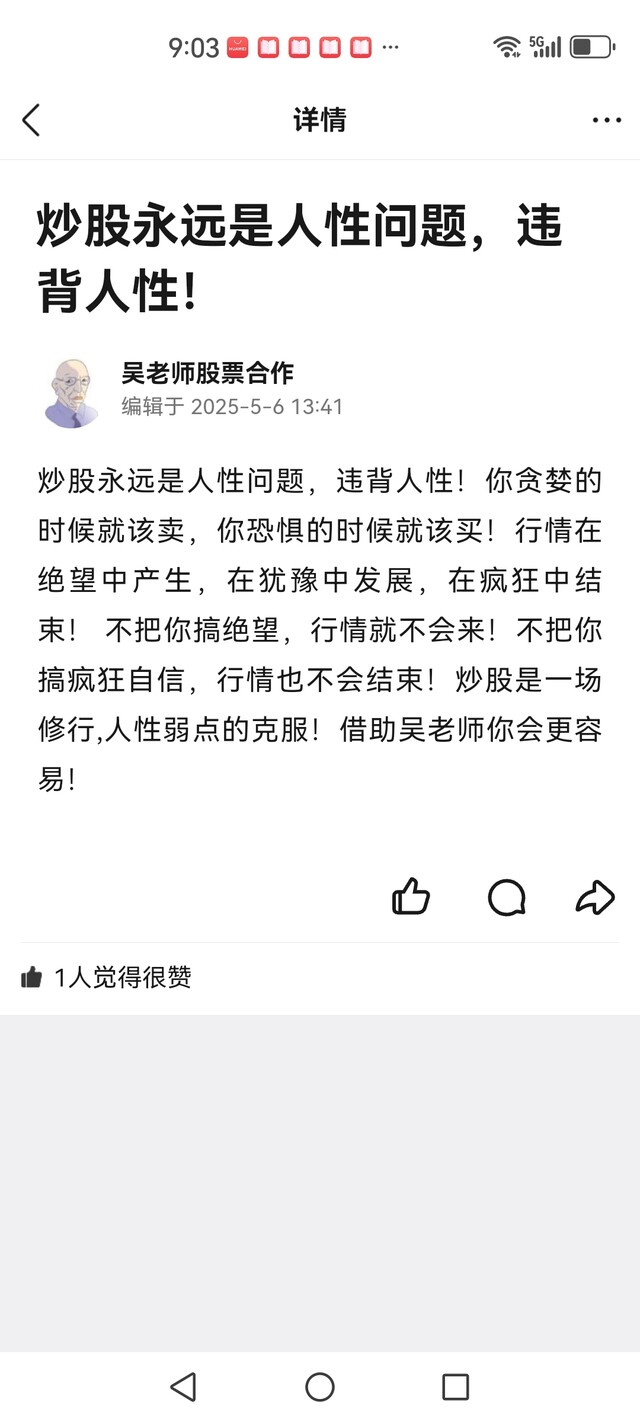The height and width of the screenshot is (1422, 640).
Task: Open the comment bubble
Action: point(506,897)
